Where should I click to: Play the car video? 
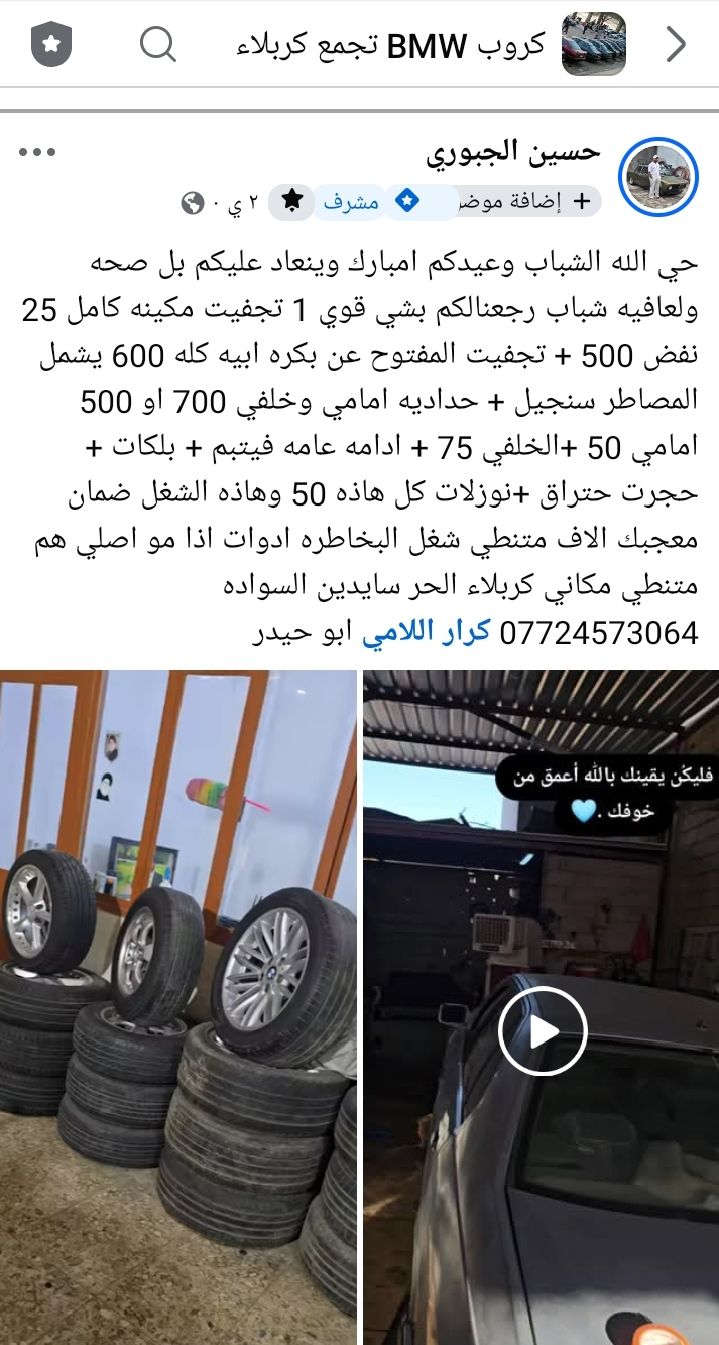coord(542,1031)
